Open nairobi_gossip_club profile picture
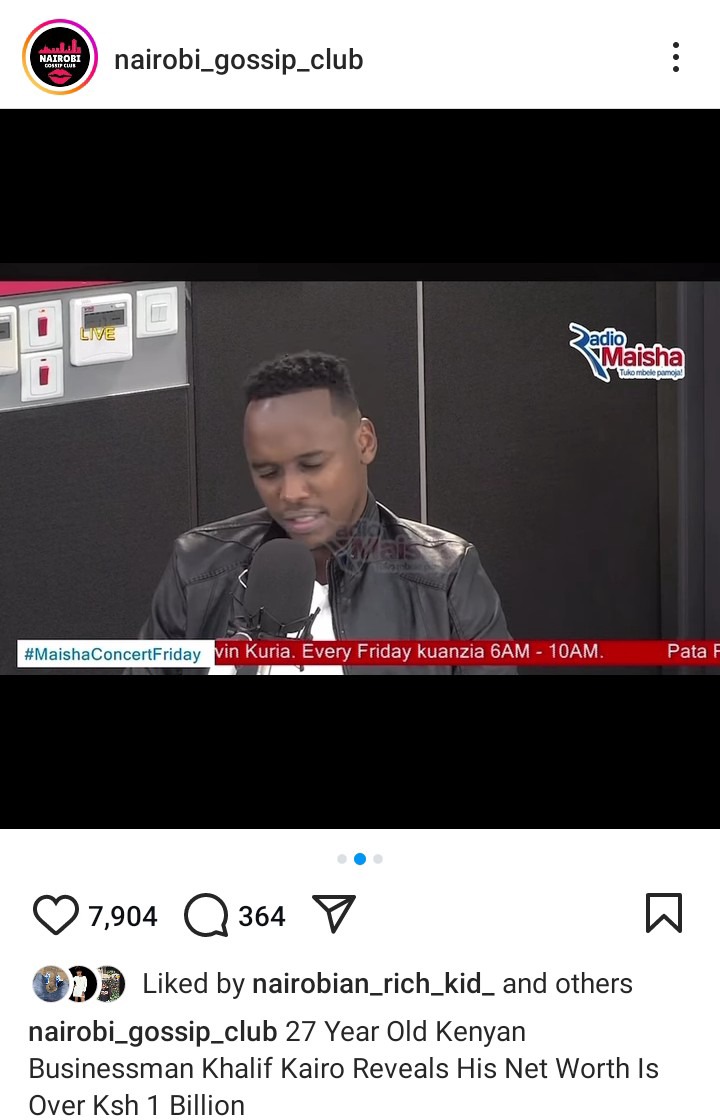This screenshot has width=720, height=1120. (x=59, y=58)
